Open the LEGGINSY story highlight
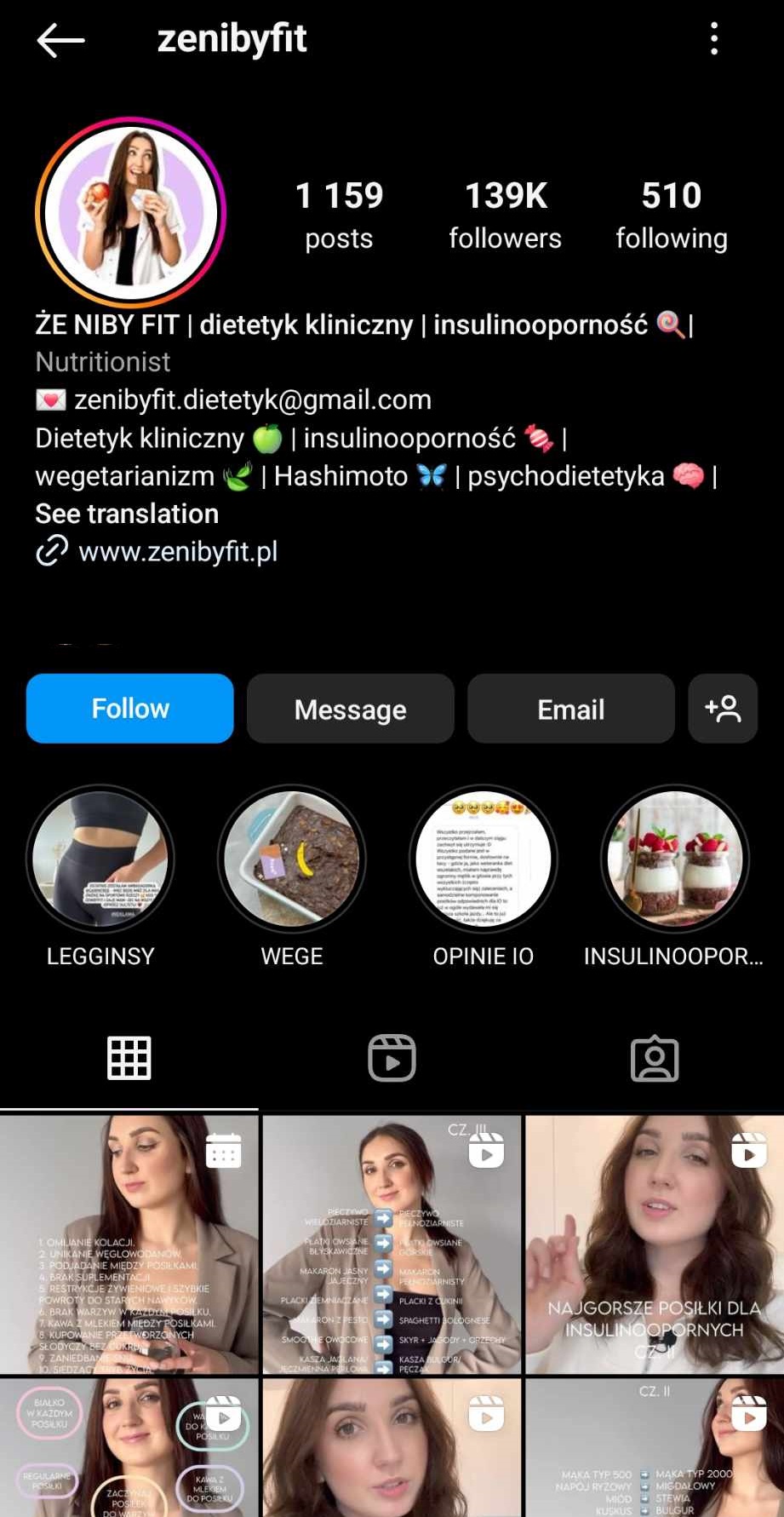 coord(100,859)
